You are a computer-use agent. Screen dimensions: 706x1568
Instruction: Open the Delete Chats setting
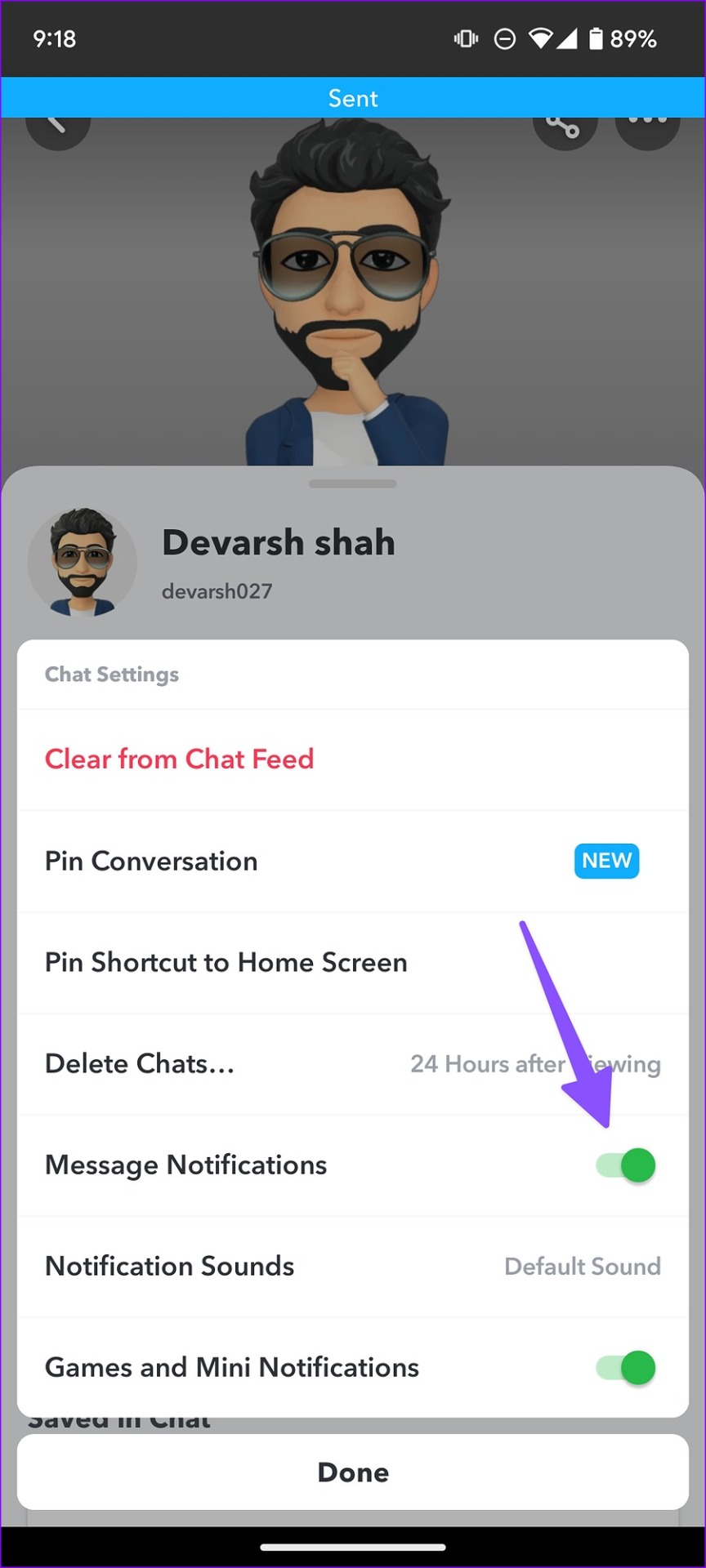point(351,1063)
